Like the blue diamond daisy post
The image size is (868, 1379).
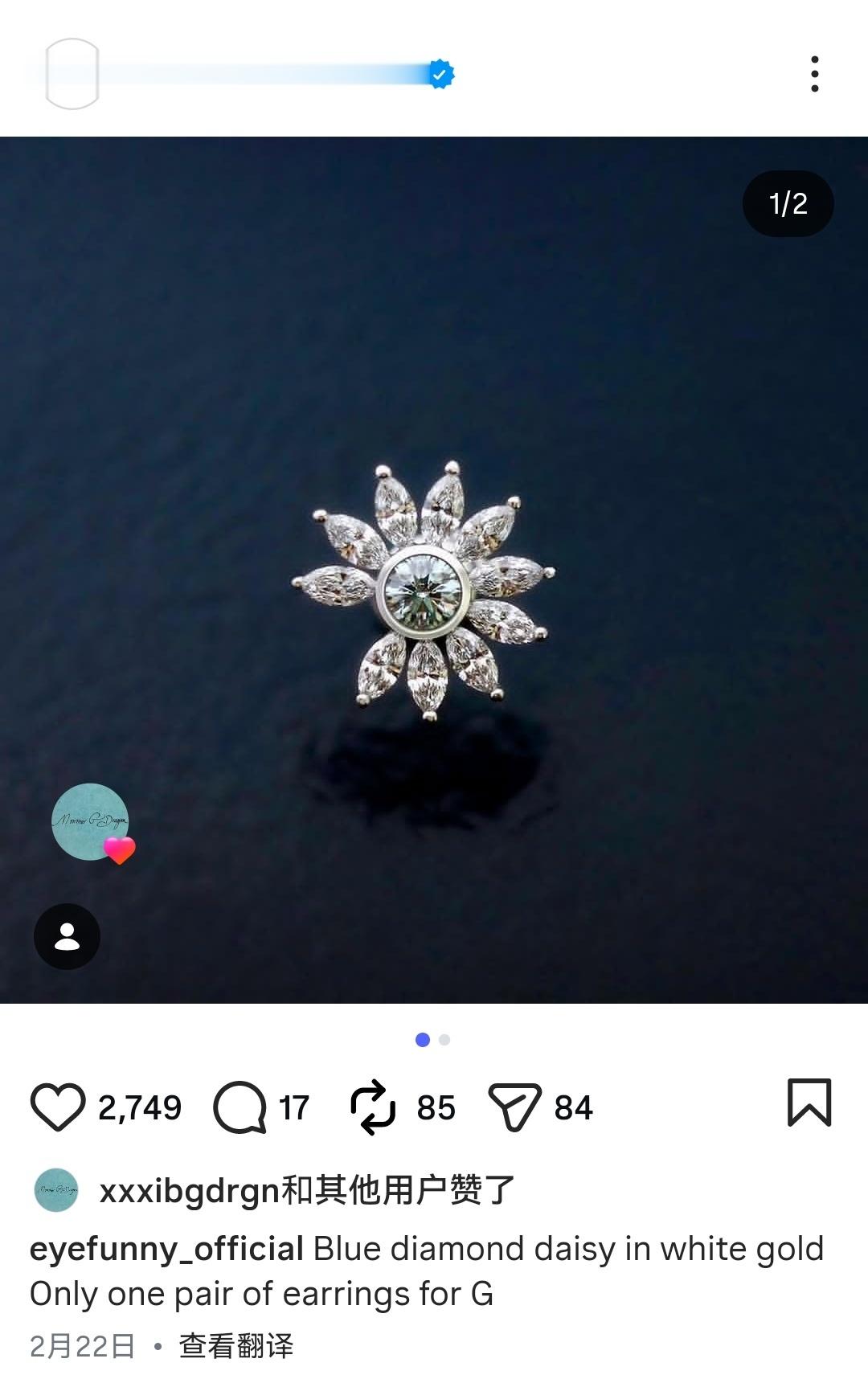[58, 1107]
